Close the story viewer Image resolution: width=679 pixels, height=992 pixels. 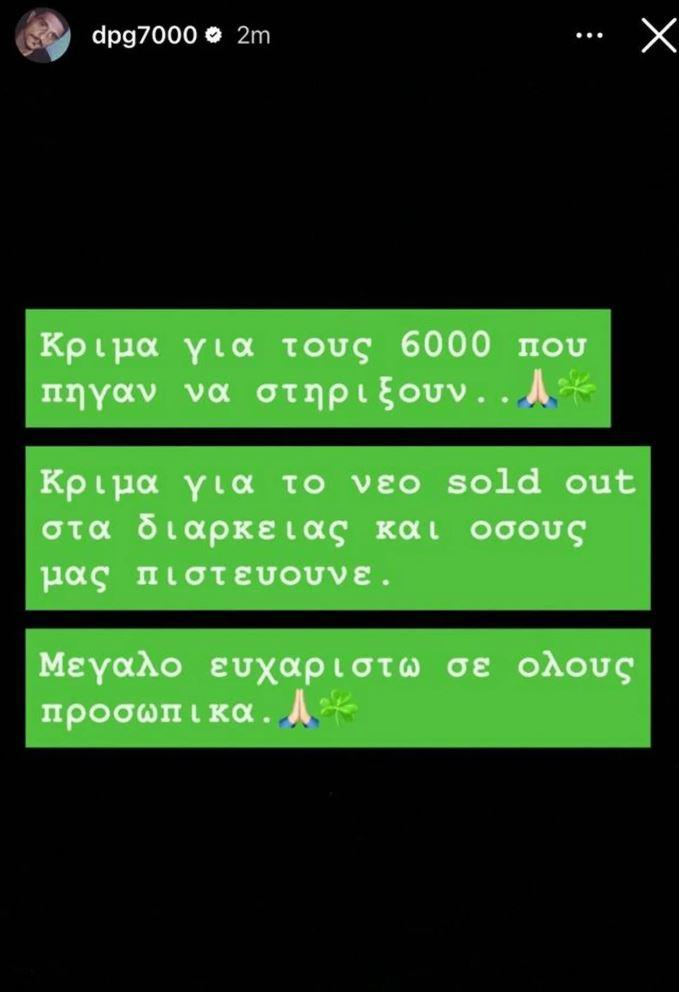tap(657, 36)
